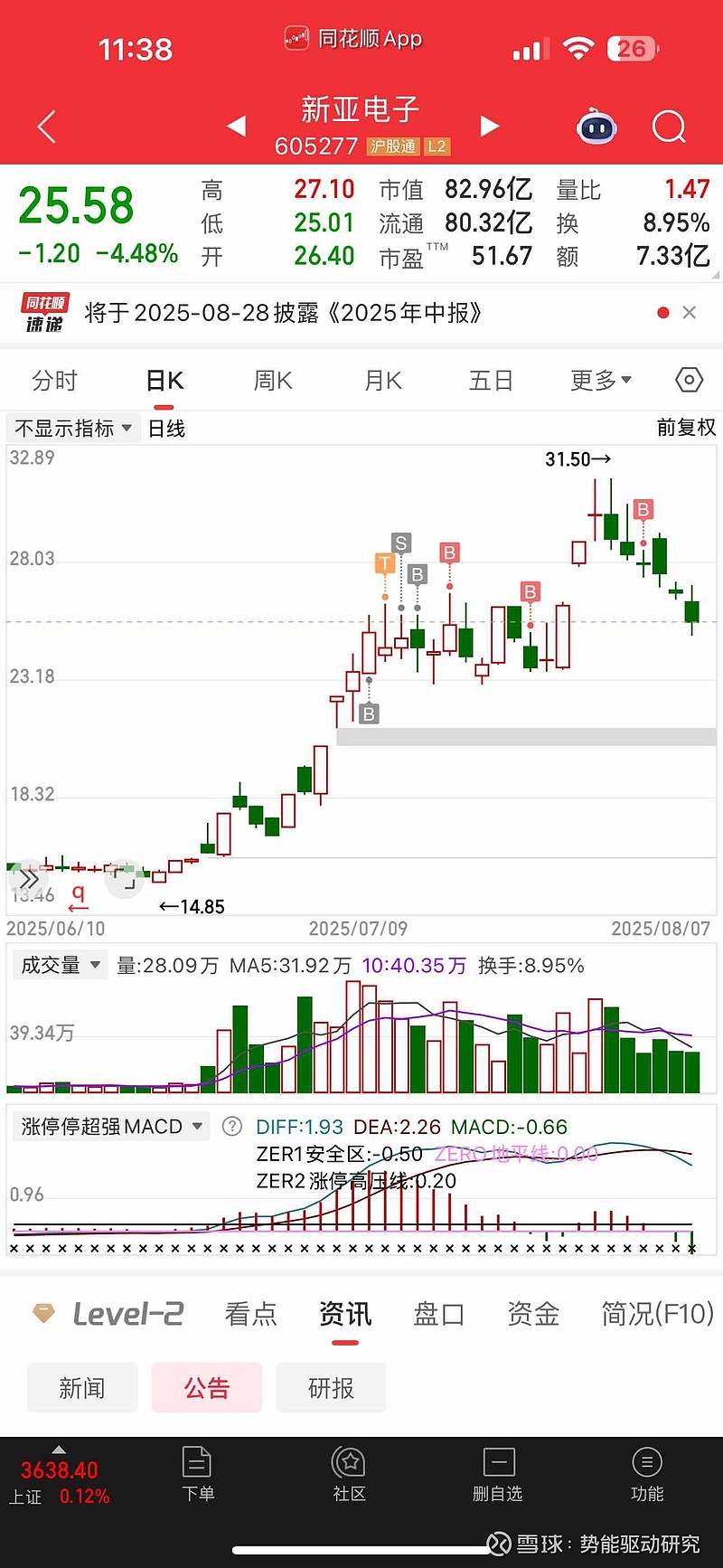Open the 不显示指标 indicator dropdown
The height and width of the screenshot is (1568, 723).
pos(73,428)
